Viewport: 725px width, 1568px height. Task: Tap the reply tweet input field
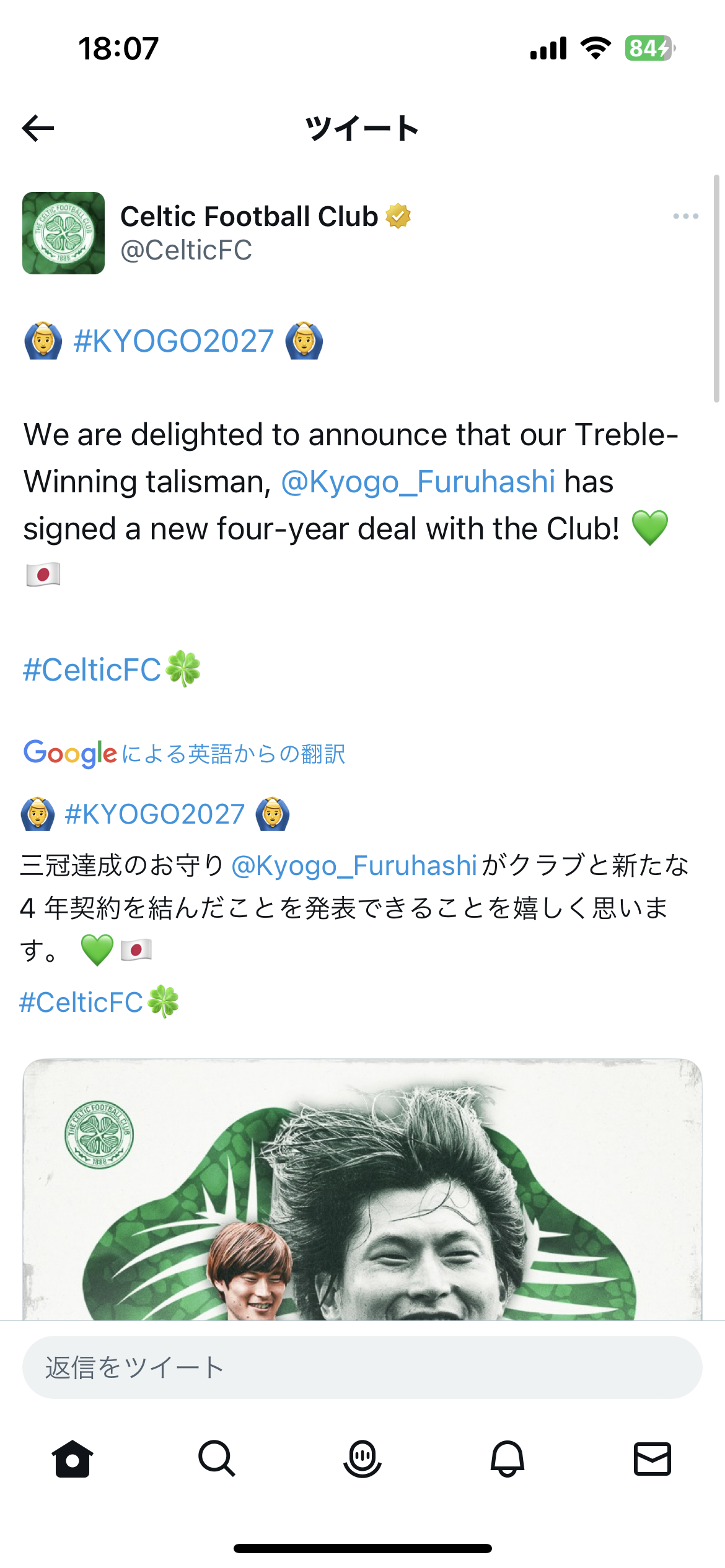pos(362,1367)
